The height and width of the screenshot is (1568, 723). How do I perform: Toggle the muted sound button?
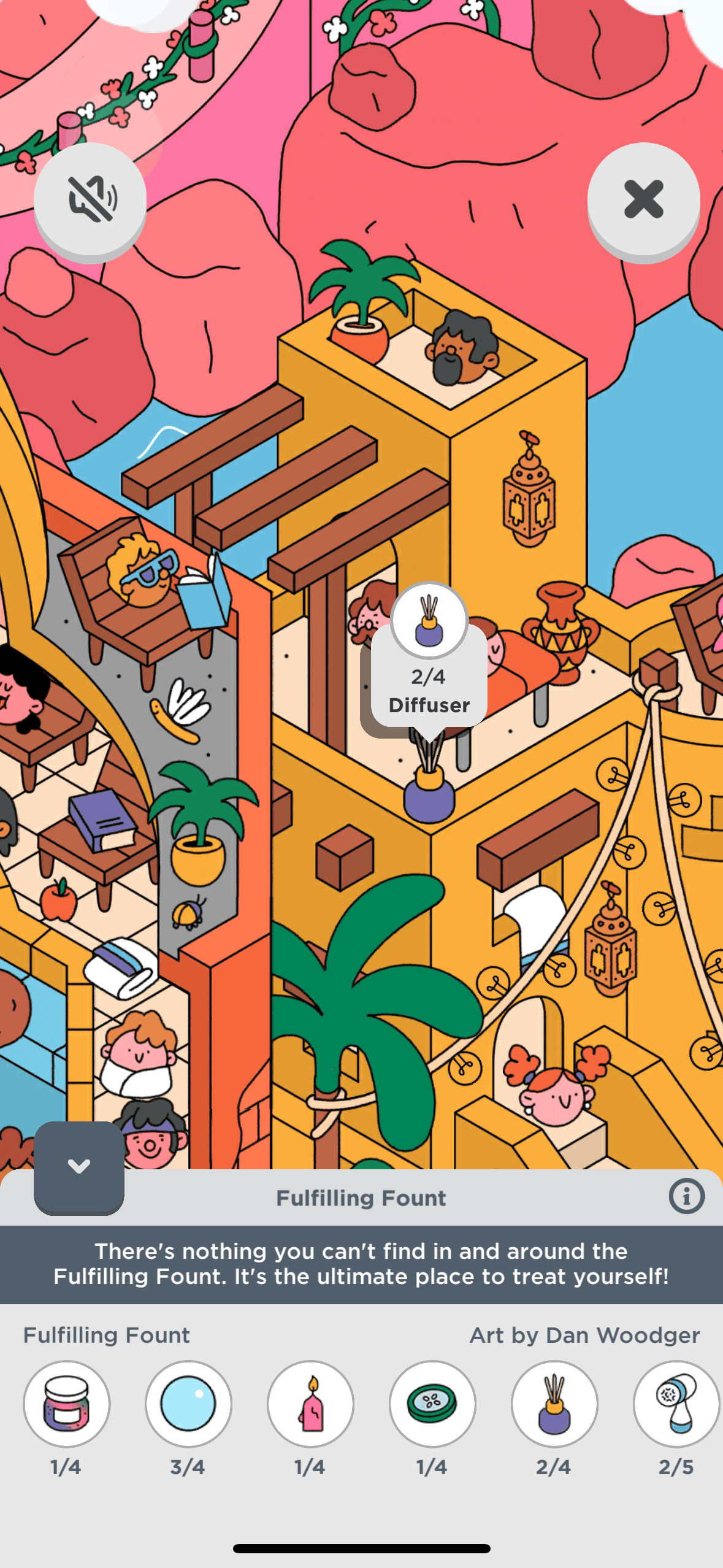[90, 199]
